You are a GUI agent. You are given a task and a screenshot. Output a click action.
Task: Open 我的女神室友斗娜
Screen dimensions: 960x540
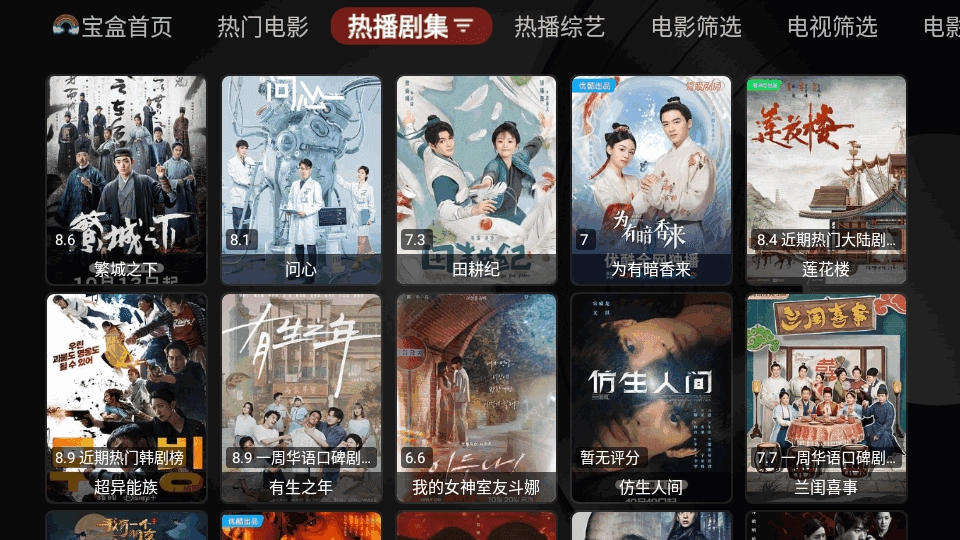476,397
